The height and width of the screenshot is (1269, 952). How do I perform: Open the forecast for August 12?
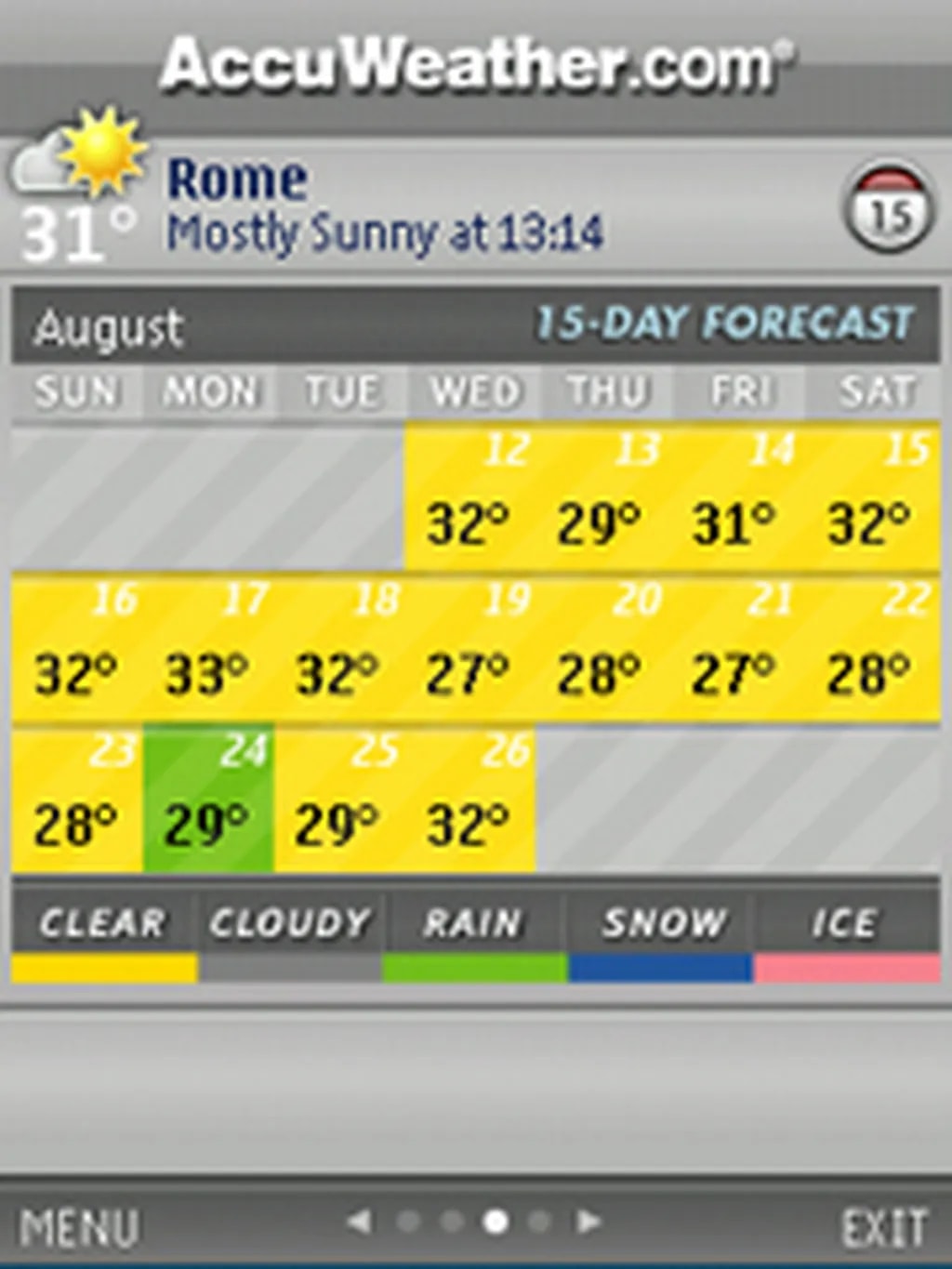[x=469, y=496]
